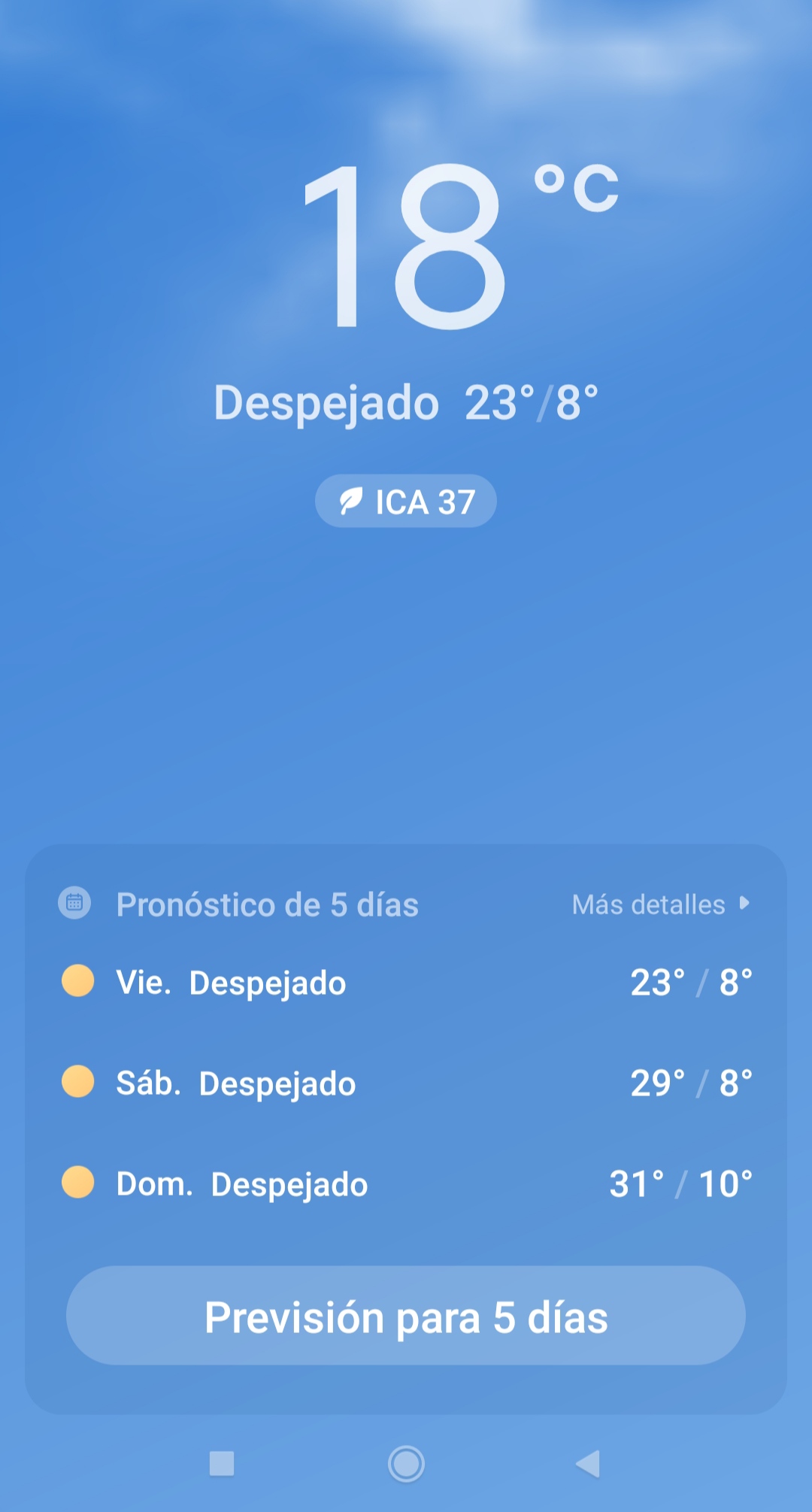Open the ICA 37 air quality chip
Image resolution: width=812 pixels, height=1512 pixels.
click(x=406, y=501)
